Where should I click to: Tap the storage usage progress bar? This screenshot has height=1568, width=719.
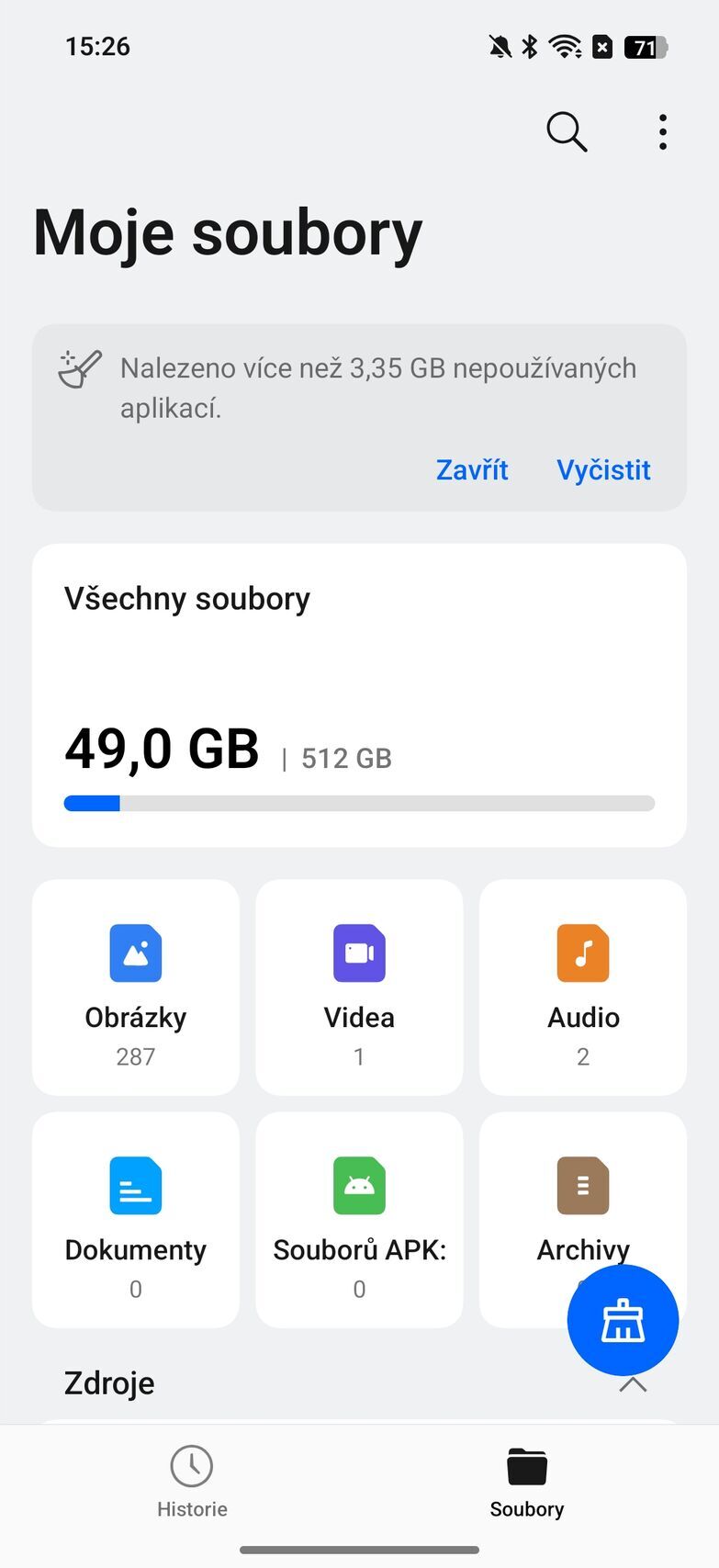click(x=358, y=803)
